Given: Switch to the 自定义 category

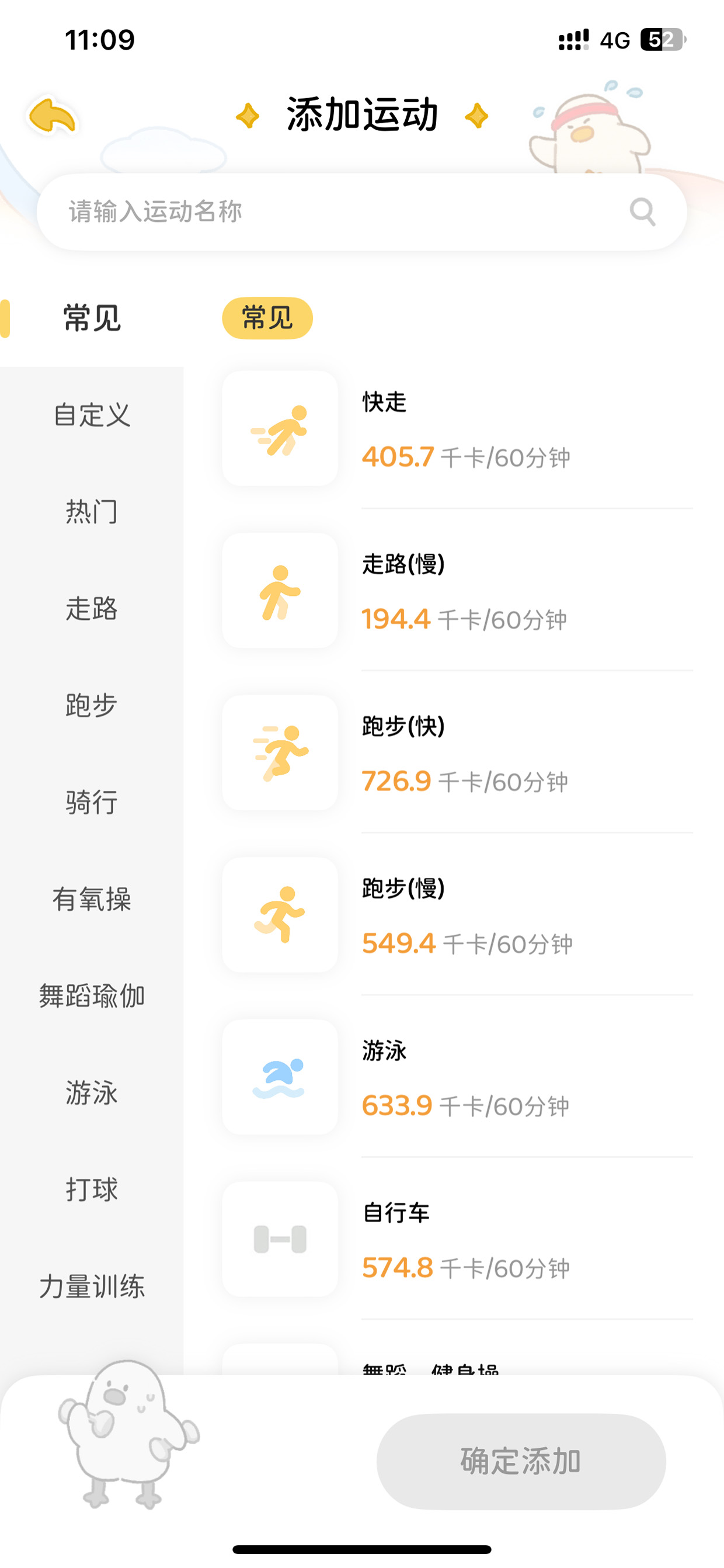Looking at the screenshot, I should click(92, 415).
